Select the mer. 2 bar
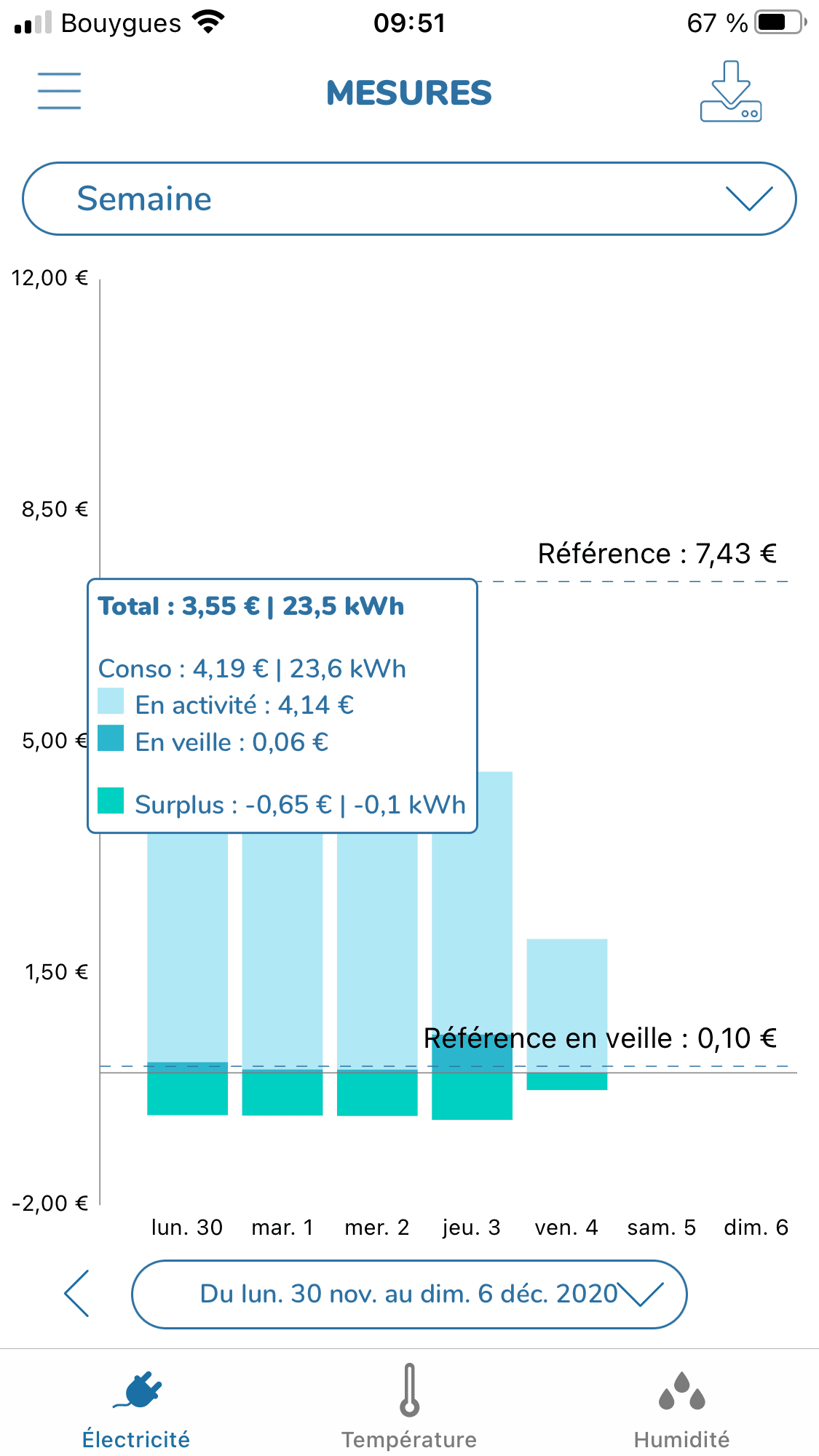 377,946
